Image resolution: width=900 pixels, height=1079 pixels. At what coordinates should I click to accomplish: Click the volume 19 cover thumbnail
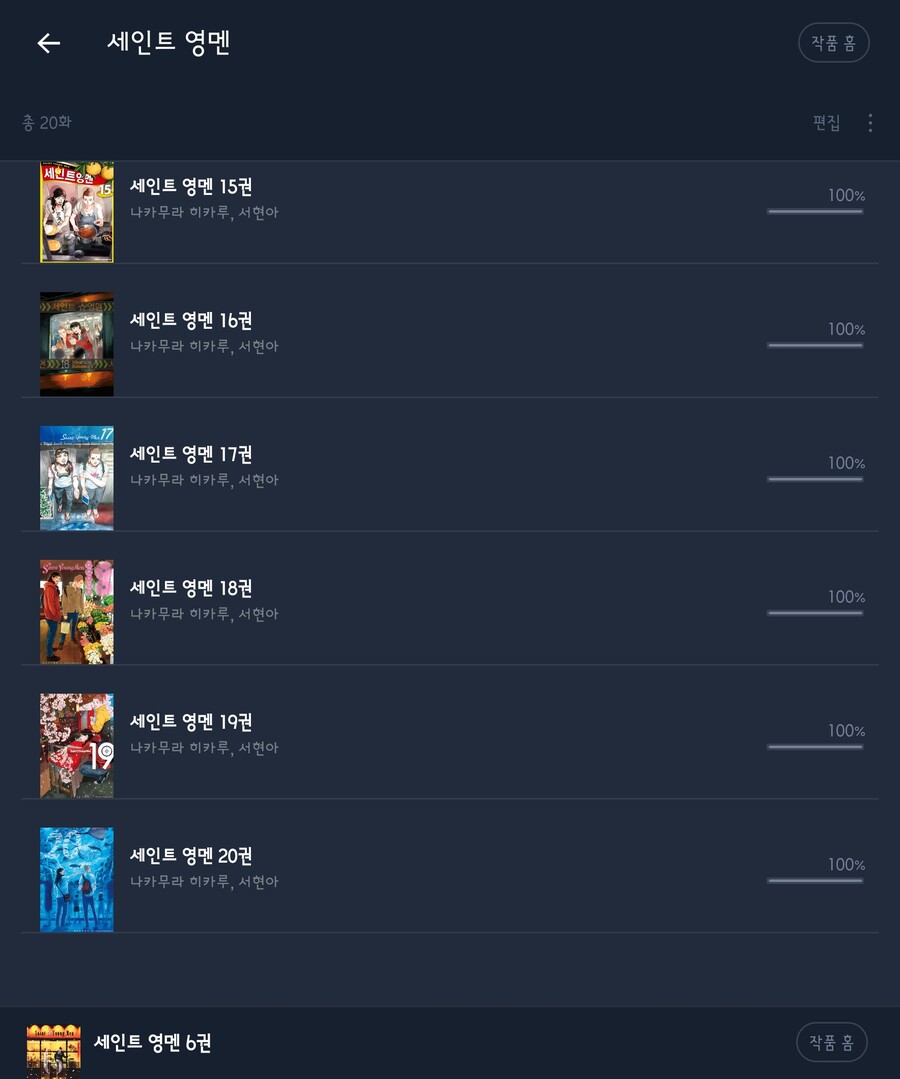pyautogui.click(x=76, y=745)
